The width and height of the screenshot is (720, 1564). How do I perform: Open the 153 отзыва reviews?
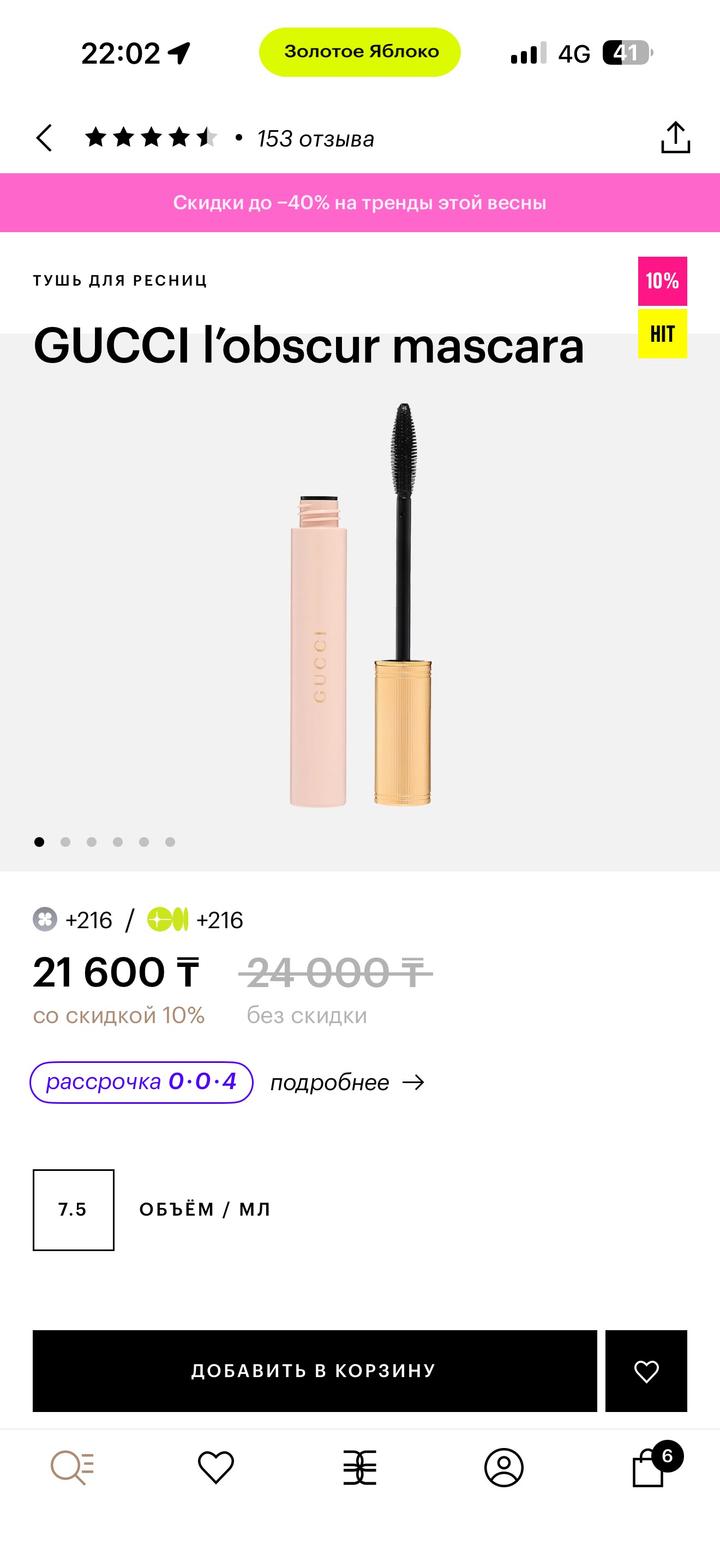pos(315,139)
